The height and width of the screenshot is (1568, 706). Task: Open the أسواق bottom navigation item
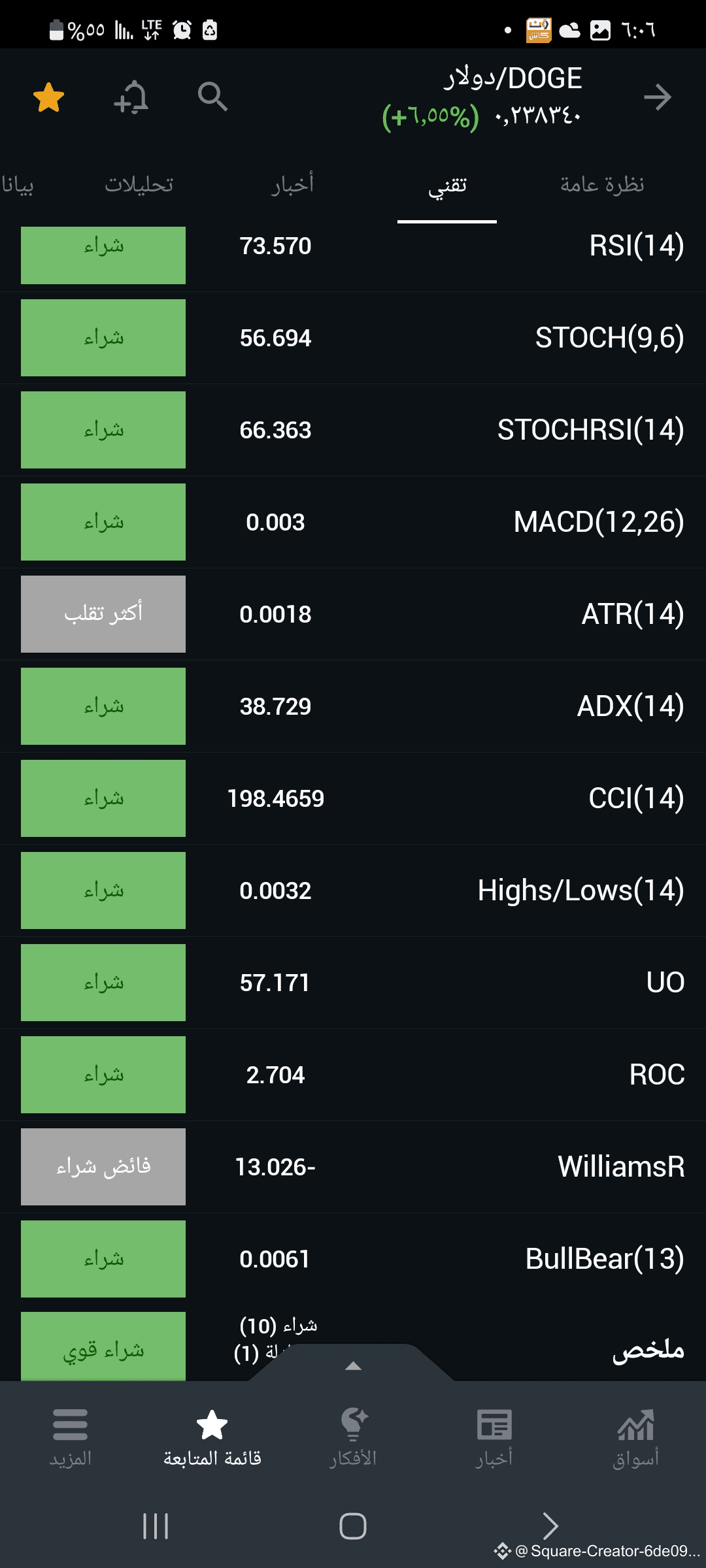pyautogui.click(x=635, y=1437)
